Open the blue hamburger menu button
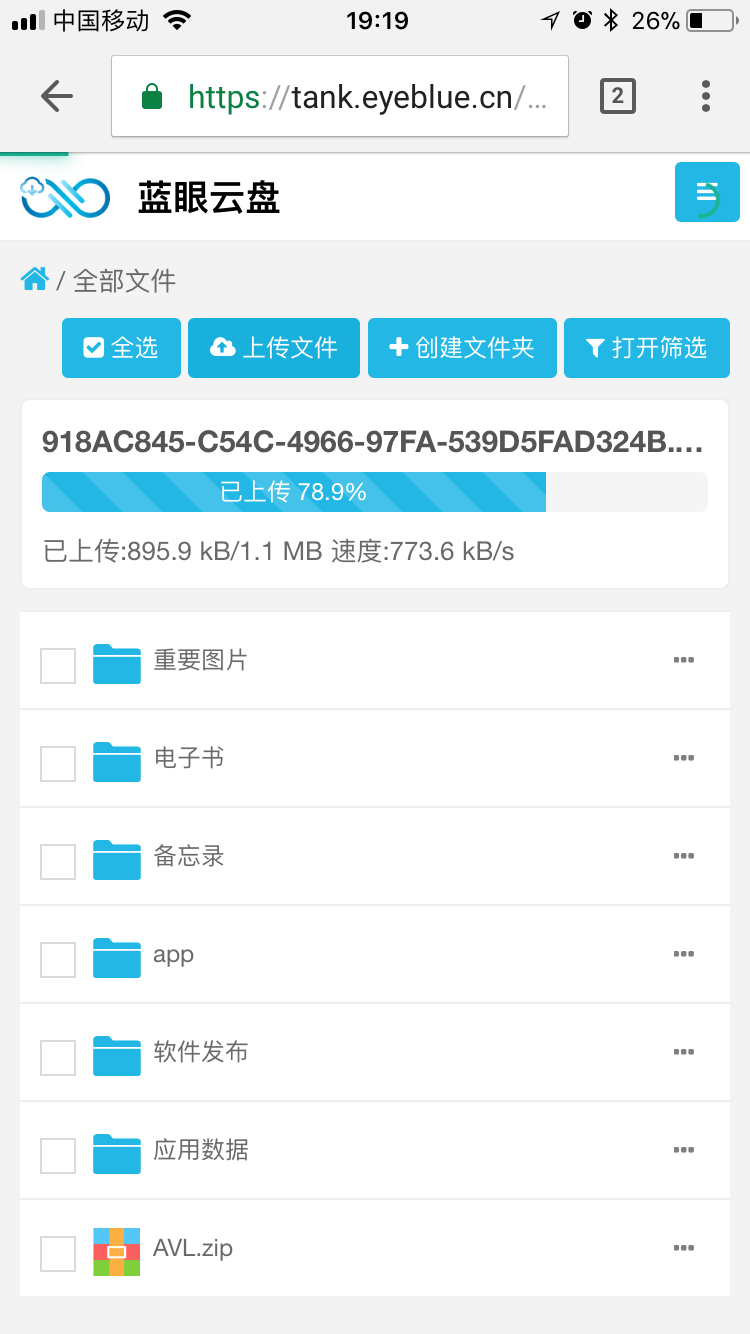The width and height of the screenshot is (750, 1334). click(x=707, y=192)
